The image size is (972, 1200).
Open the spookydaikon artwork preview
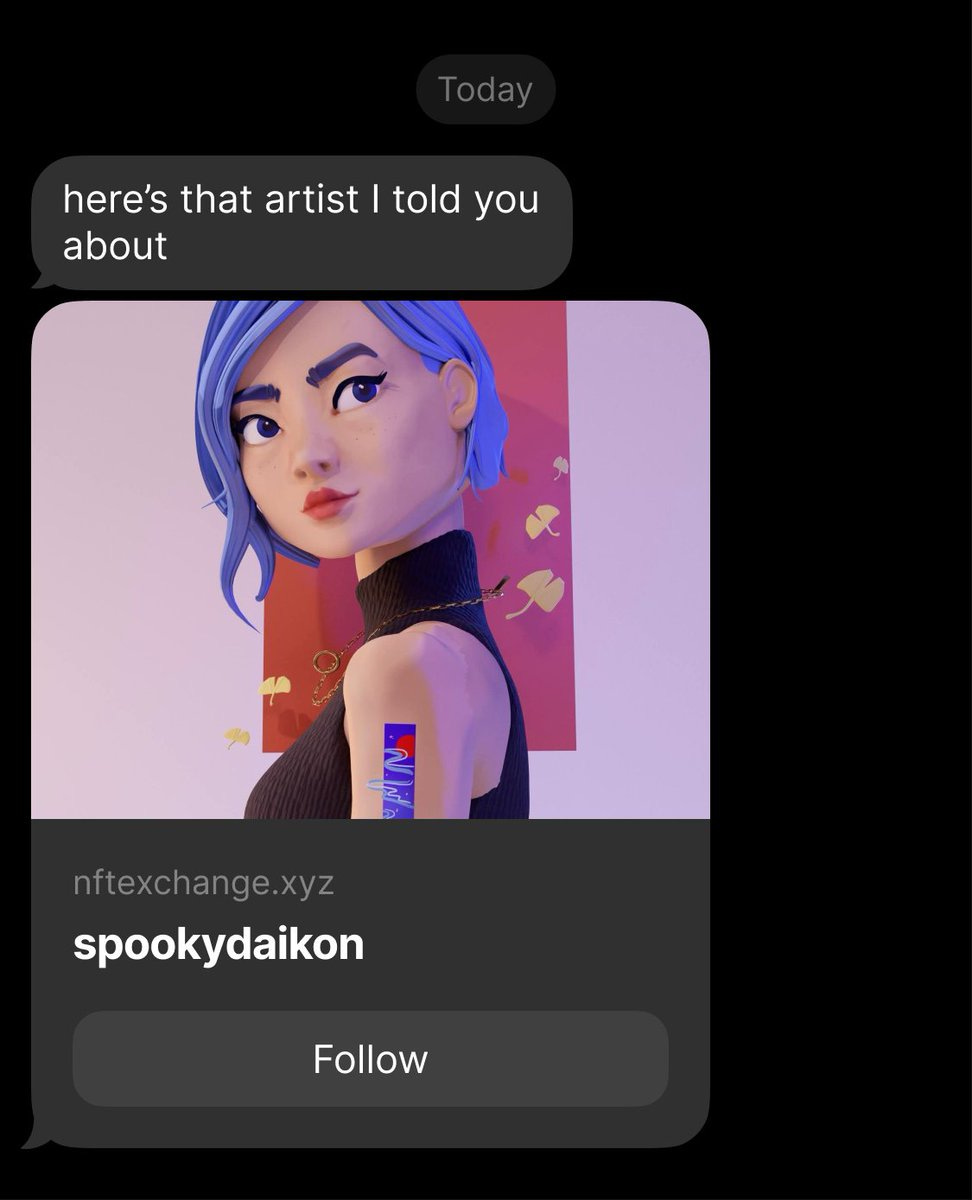coord(370,560)
